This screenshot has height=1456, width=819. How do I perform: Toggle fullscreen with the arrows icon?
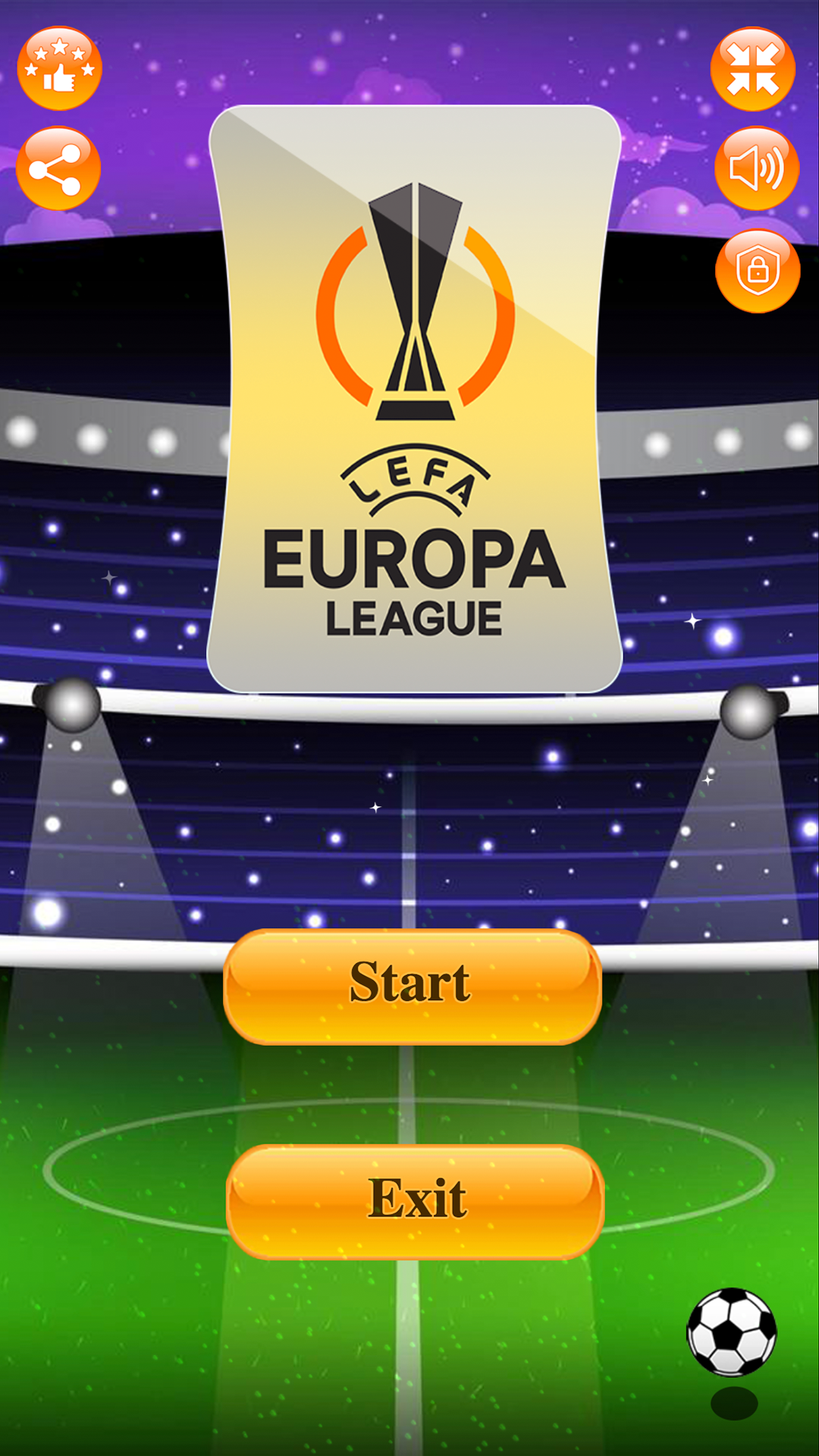tap(753, 69)
